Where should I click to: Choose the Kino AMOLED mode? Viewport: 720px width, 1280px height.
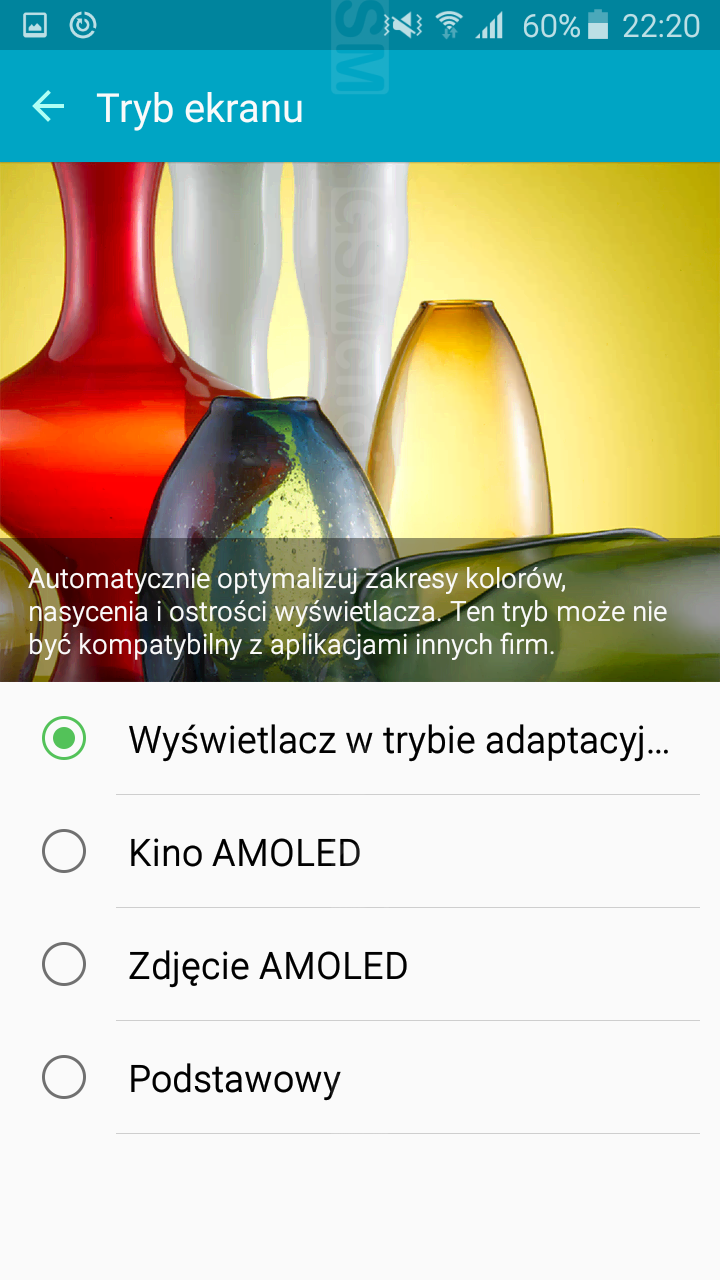click(360, 852)
